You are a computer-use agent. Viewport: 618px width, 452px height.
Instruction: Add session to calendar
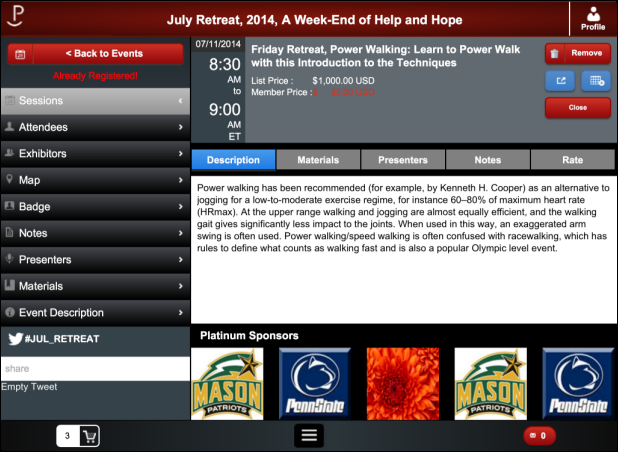[x=596, y=80]
